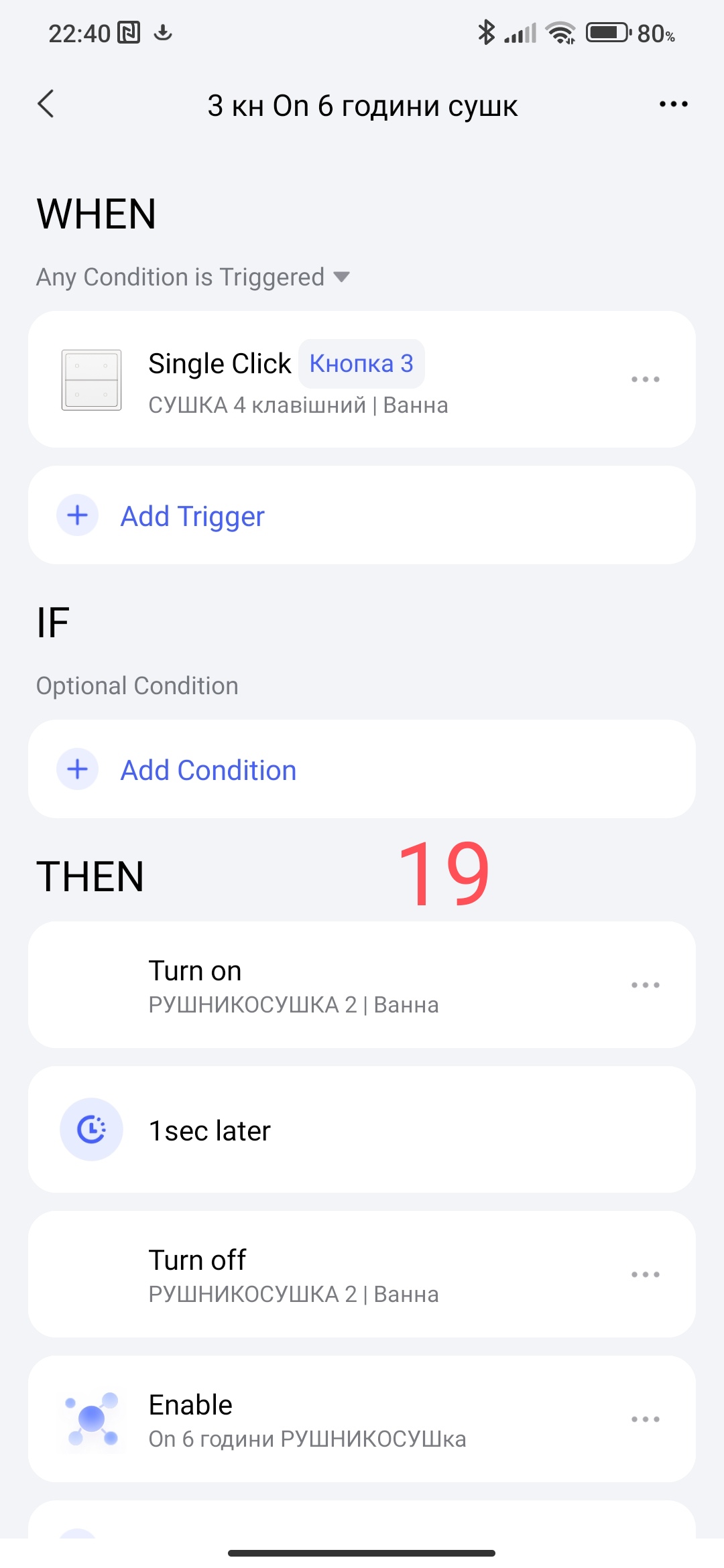Open the overflow menu in the top bar

pos(673,105)
